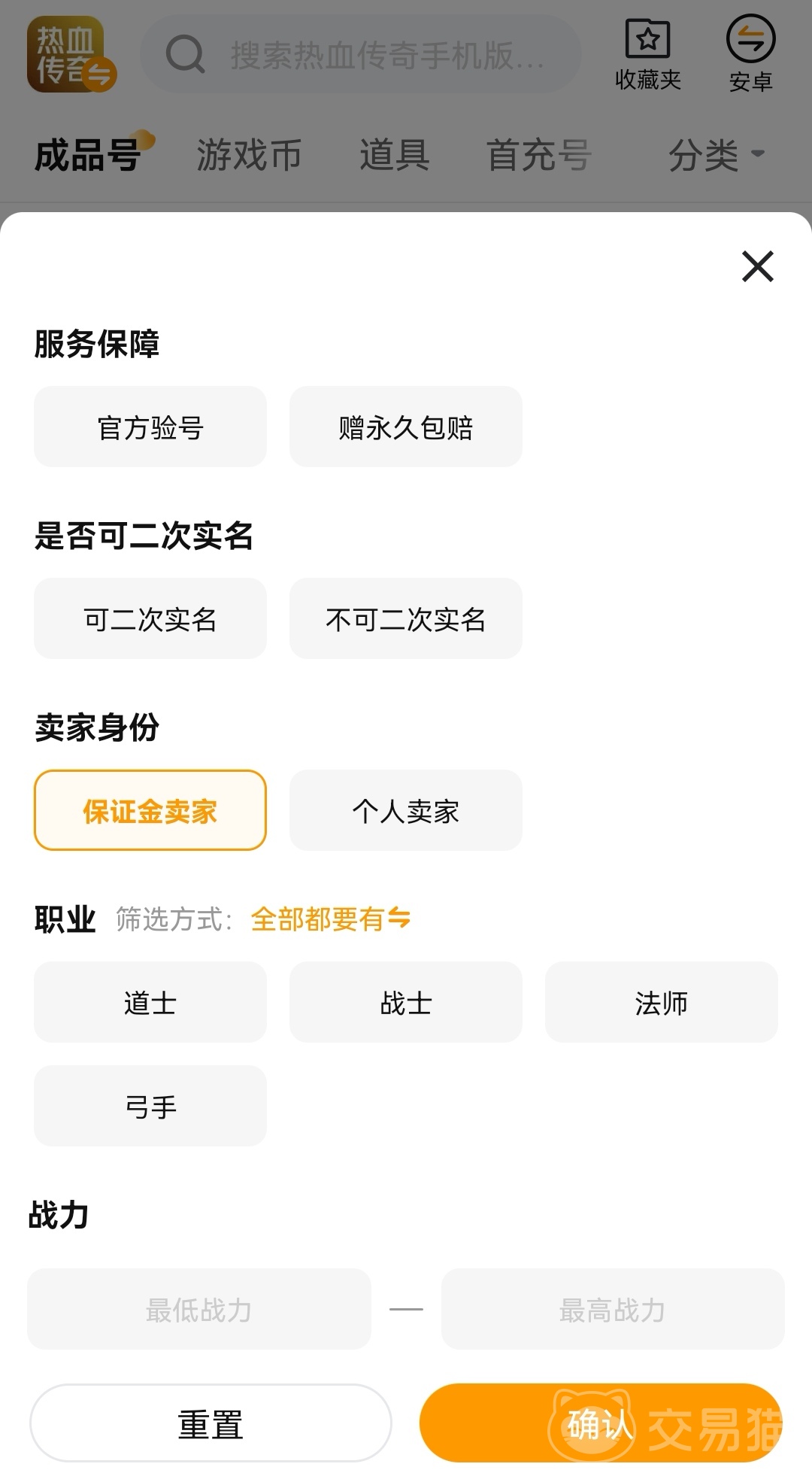Screen dimensions: 812x1479
Task: Confirm filters with 确认 button
Action: (x=600, y=1424)
